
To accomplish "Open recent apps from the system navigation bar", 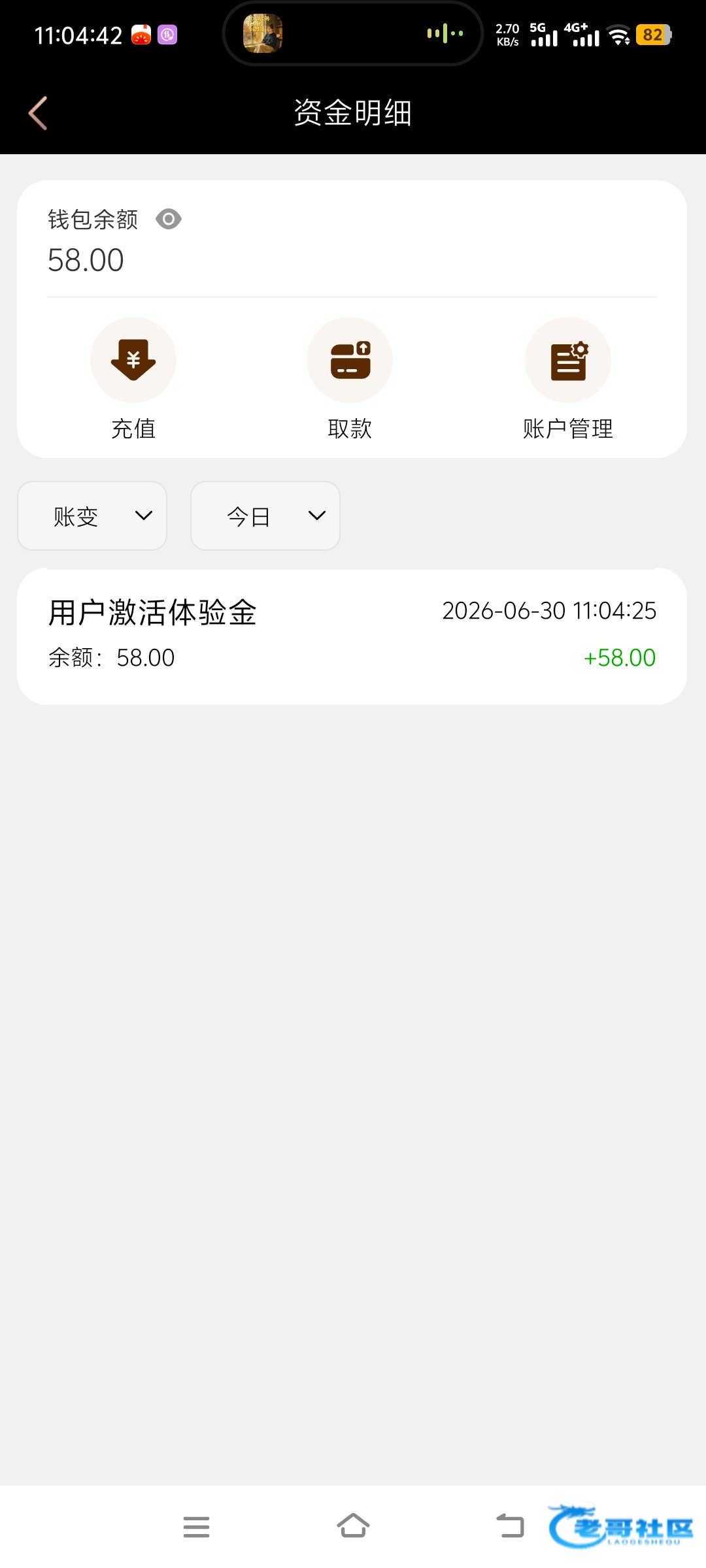I will pos(196,1527).
